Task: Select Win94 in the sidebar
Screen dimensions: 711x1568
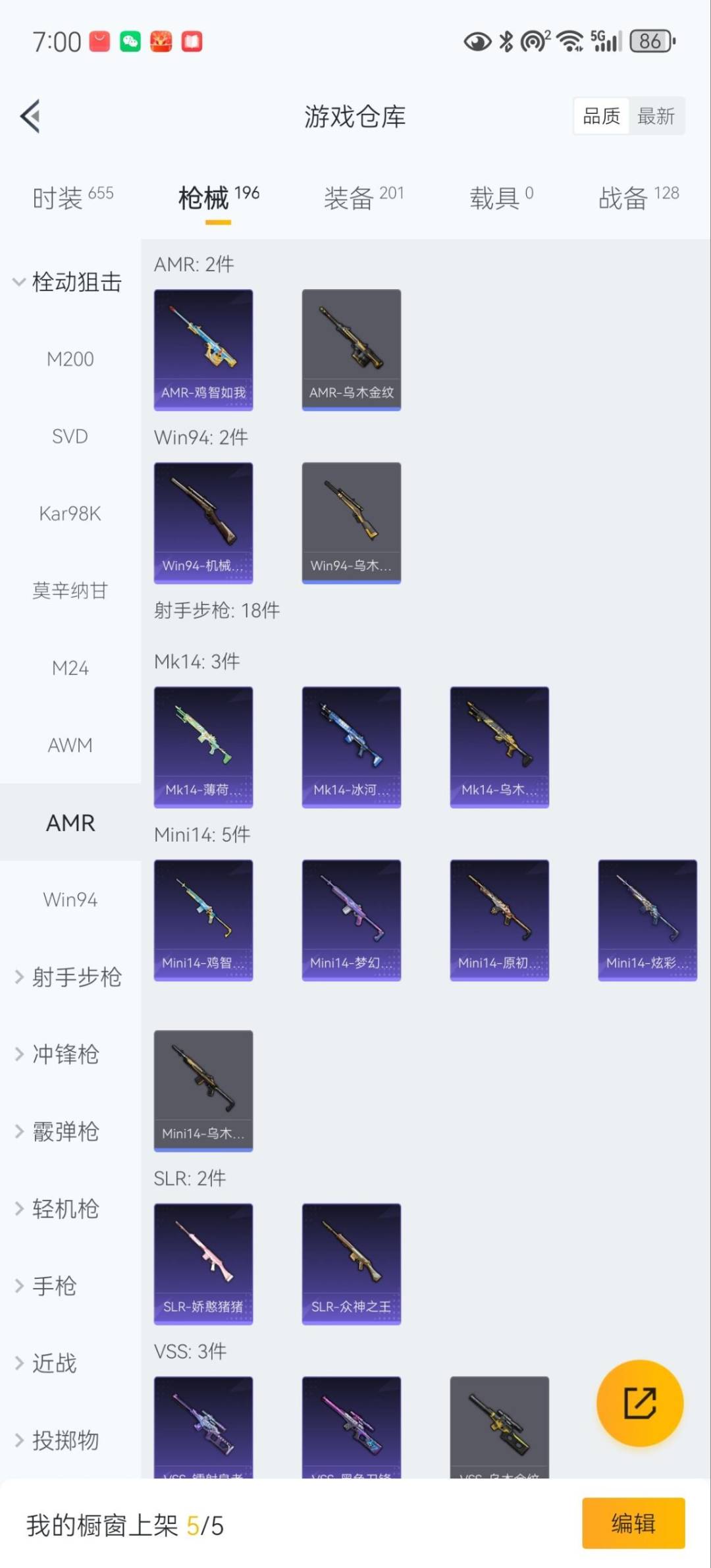Action: (x=70, y=900)
